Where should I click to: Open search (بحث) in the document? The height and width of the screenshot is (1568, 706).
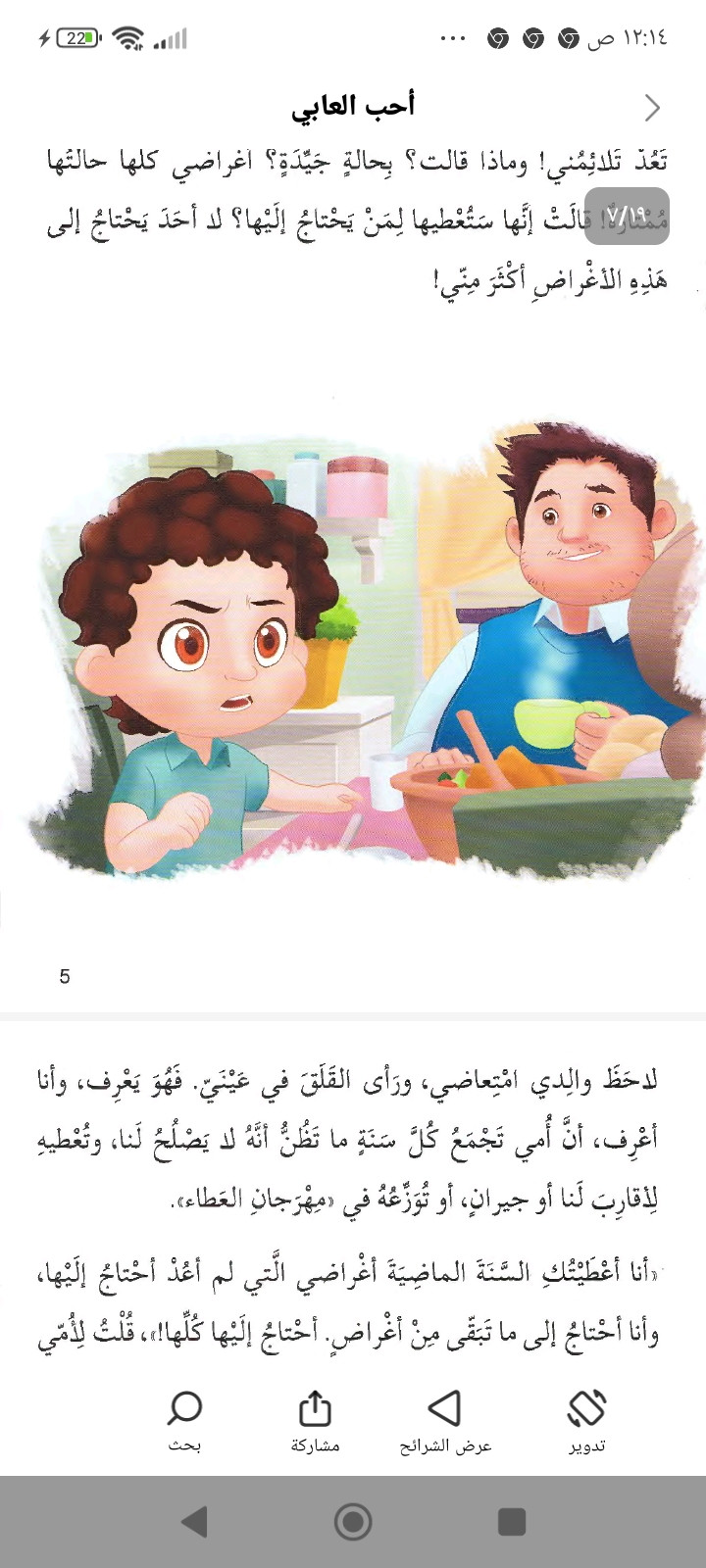click(x=183, y=1421)
